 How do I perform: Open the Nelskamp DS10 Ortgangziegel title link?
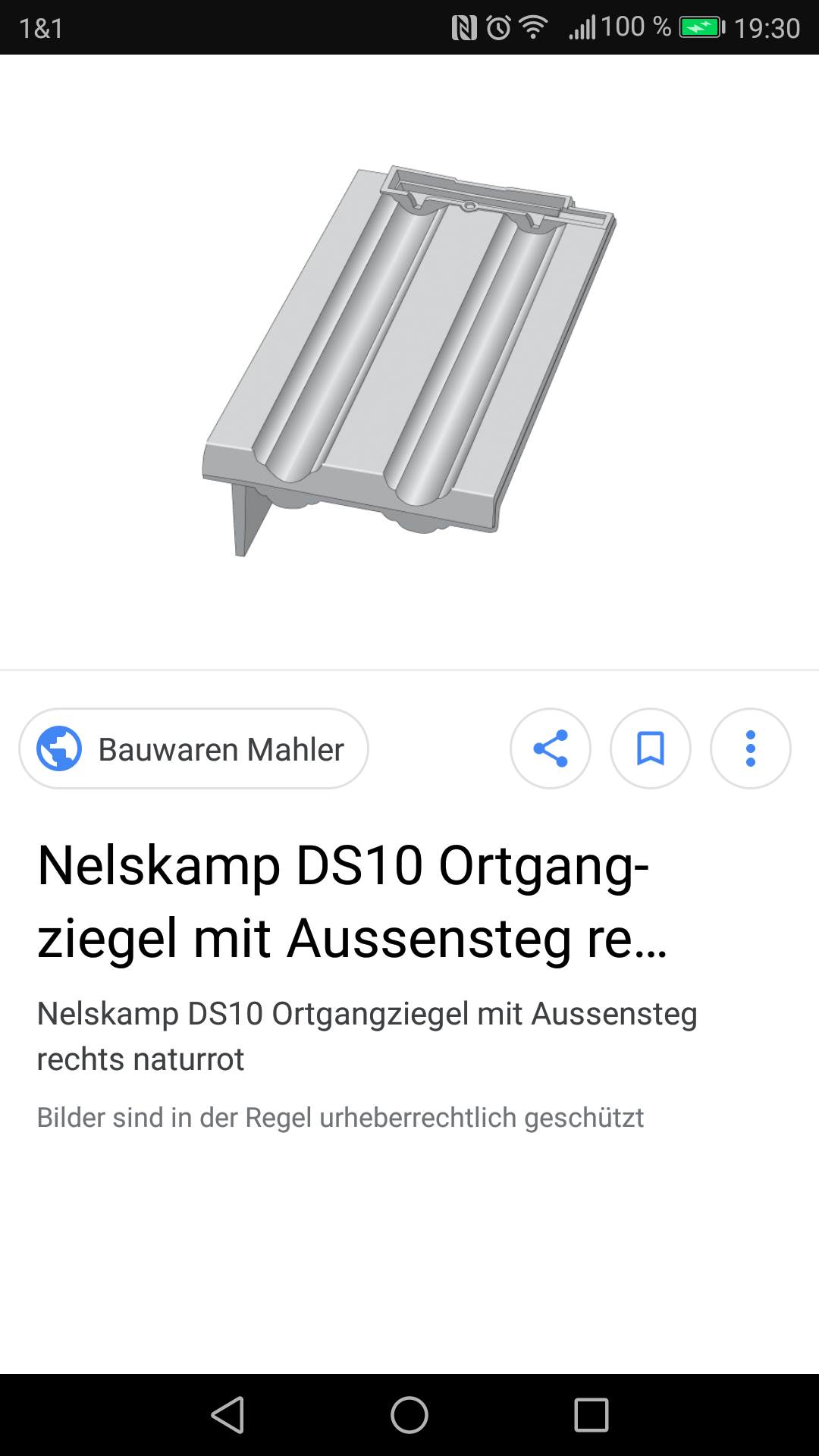click(x=353, y=901)
